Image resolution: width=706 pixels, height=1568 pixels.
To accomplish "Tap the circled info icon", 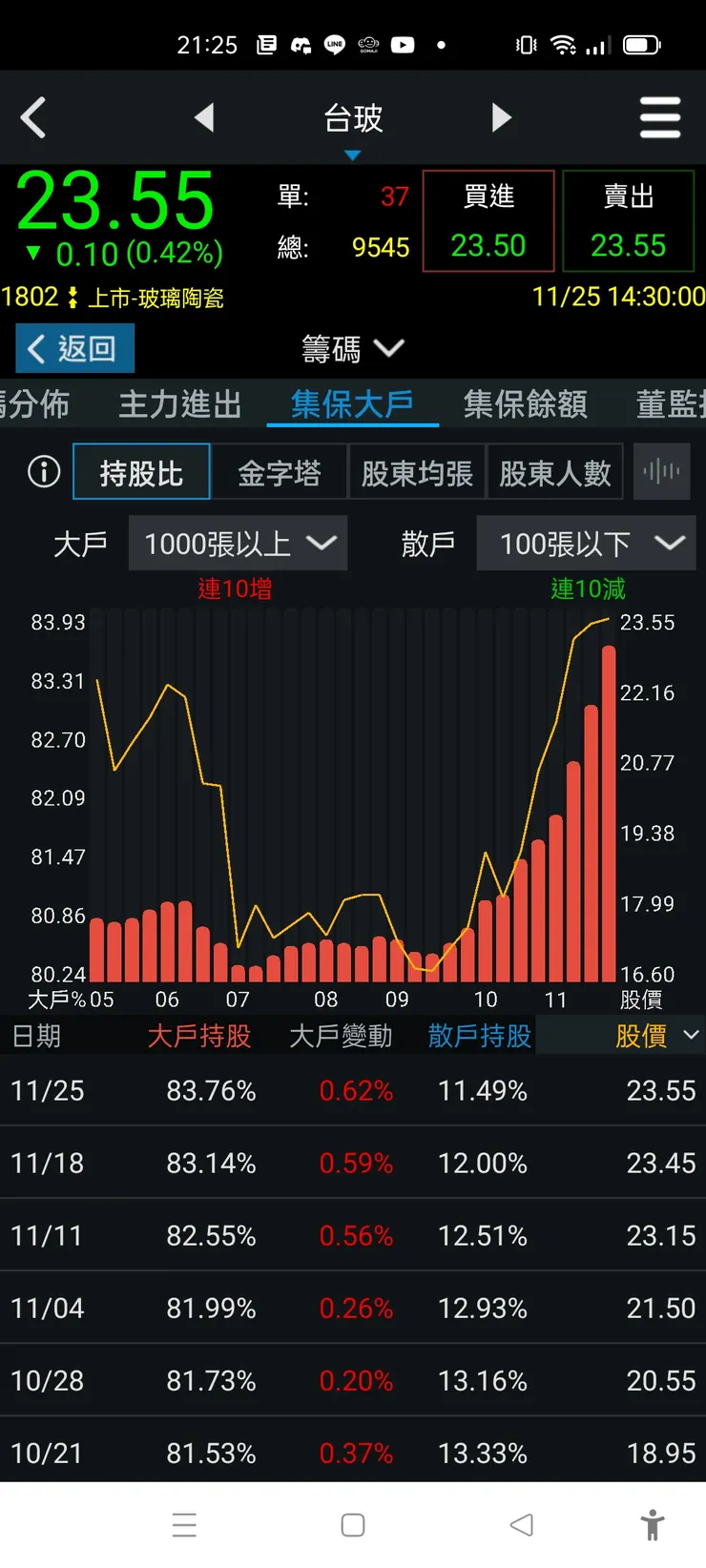I will tap(43, 471).
